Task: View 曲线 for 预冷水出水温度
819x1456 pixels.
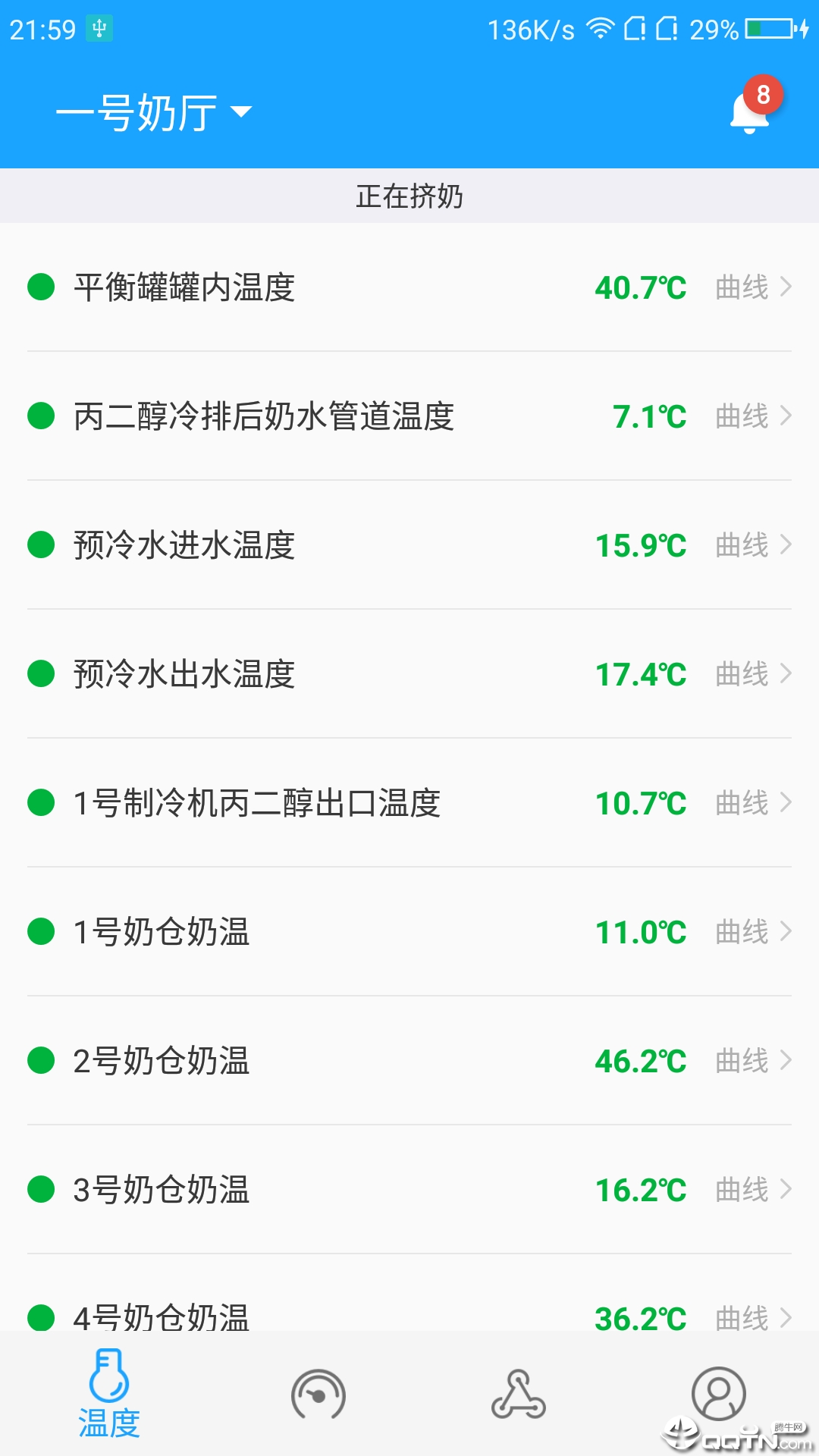Action: (x=742, y=673)
